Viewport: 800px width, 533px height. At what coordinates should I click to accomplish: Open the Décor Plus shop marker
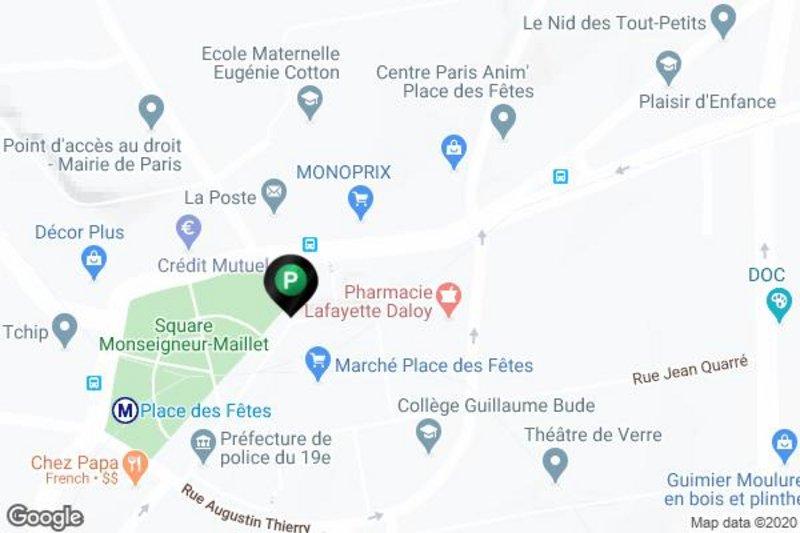(x=94, y=262)
